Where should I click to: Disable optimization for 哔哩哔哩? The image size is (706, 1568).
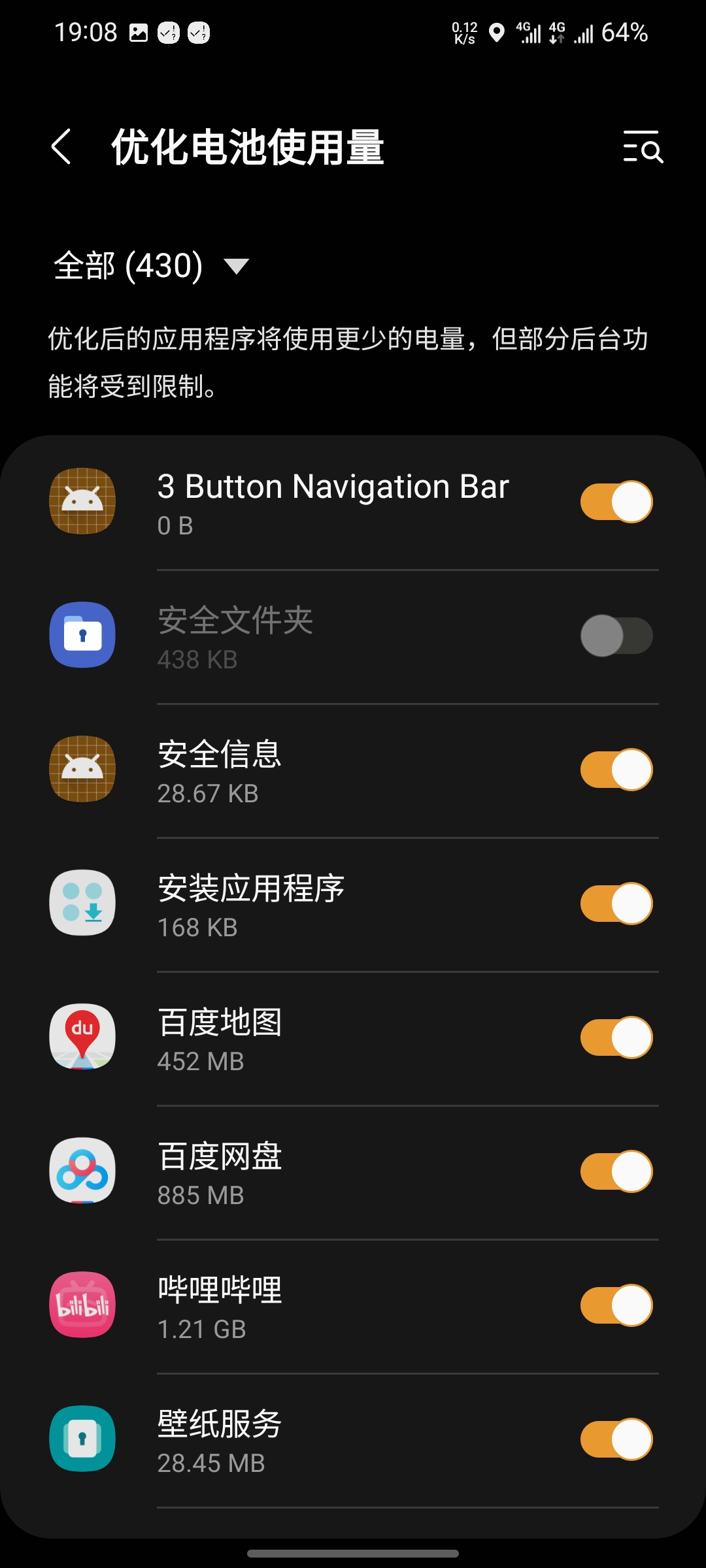(616, 1305)
